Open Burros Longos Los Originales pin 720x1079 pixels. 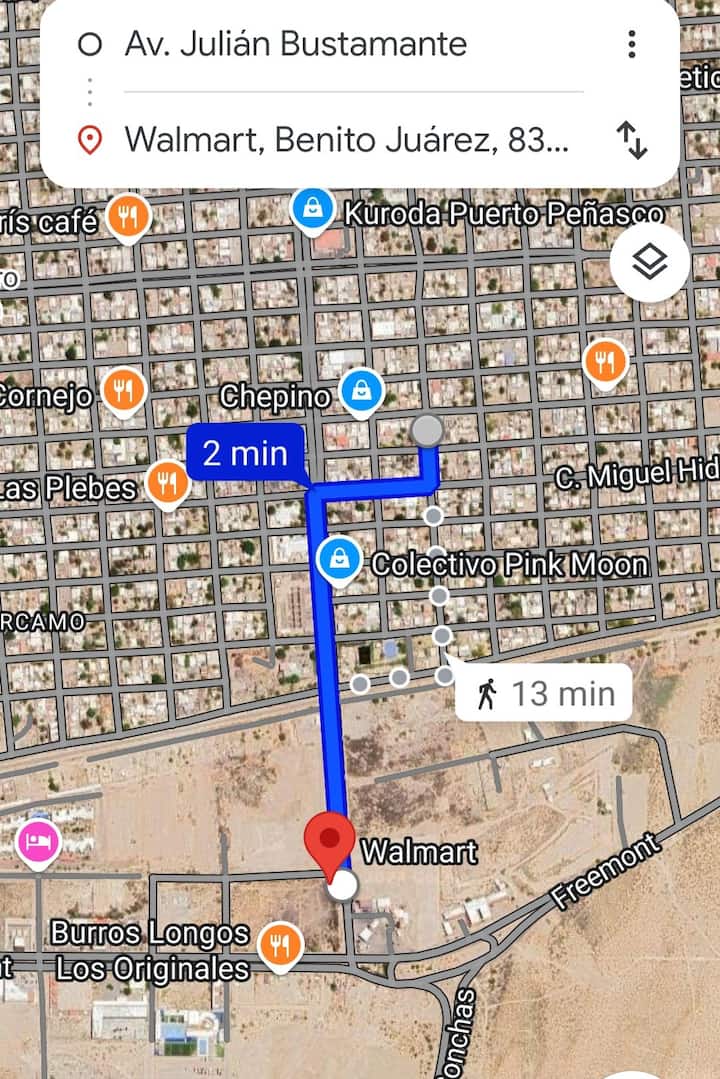(280, 945)
